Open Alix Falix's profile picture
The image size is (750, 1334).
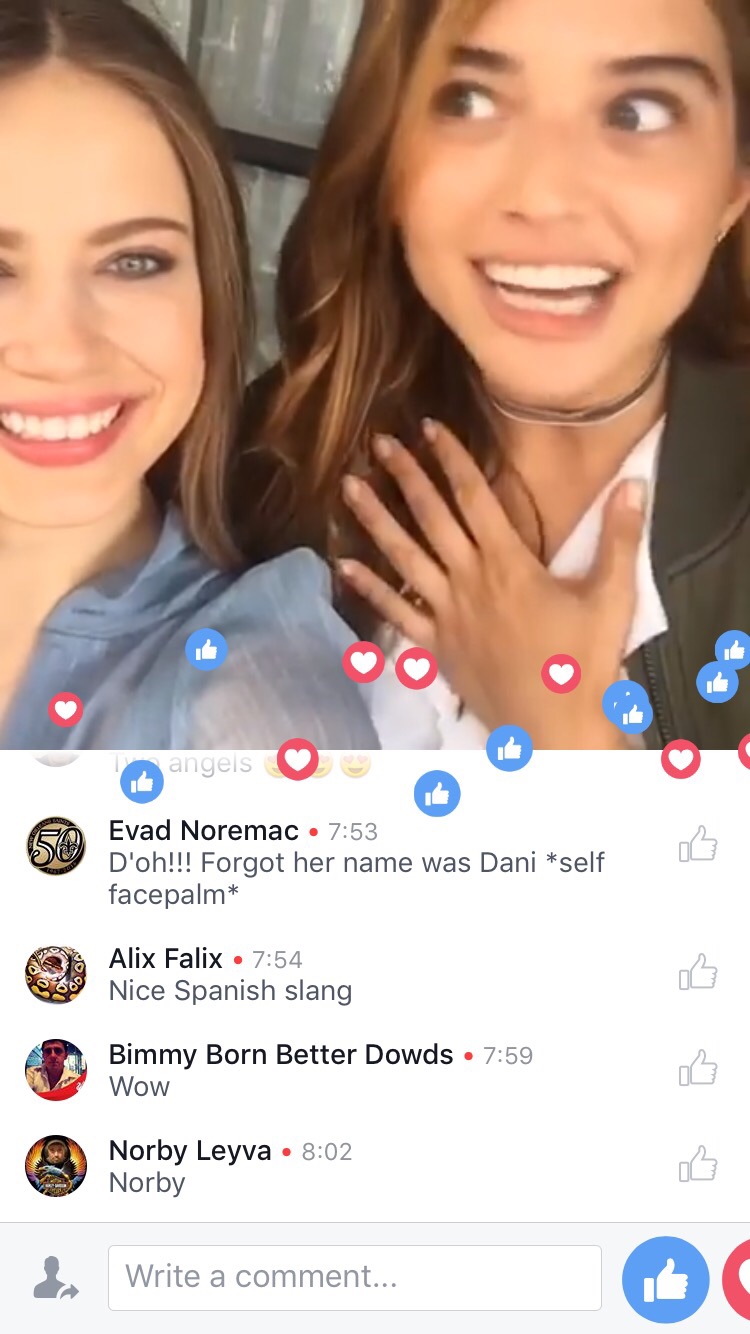point(56,974)
